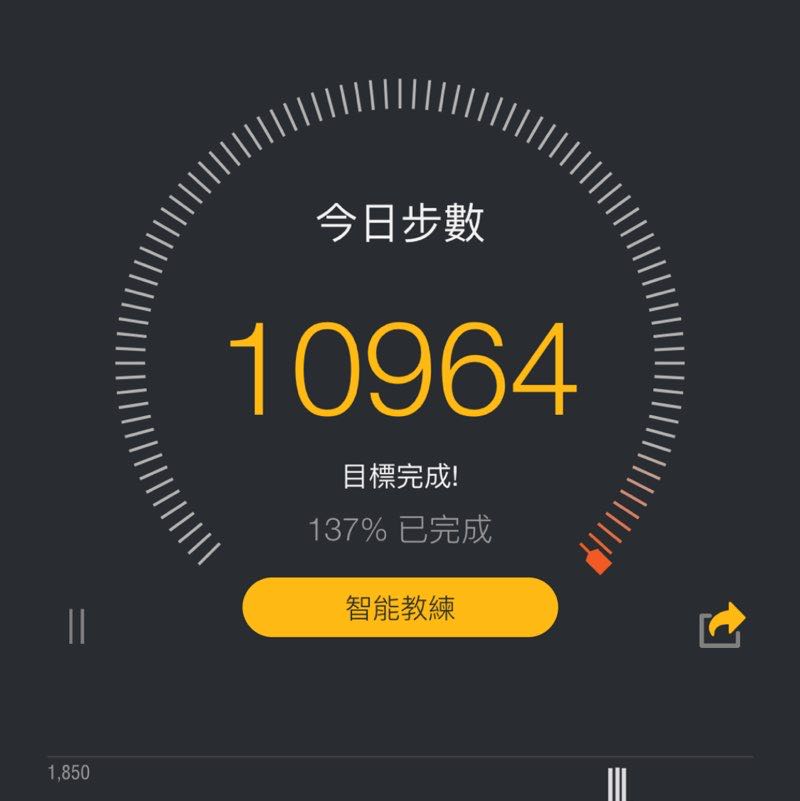Tap the 137% 已完成 status line

[x=400, y=532]
